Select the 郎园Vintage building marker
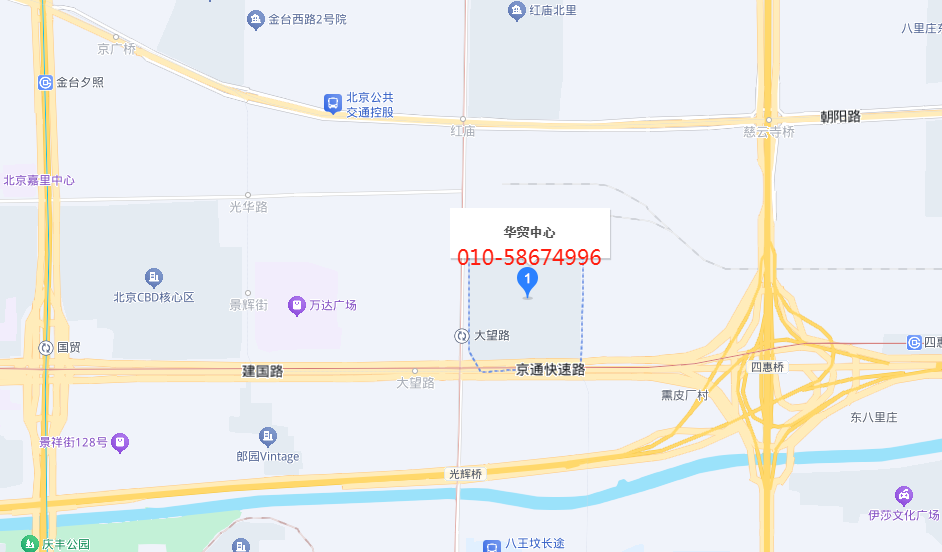The image size is (942, 552). (x=267, y=436)
